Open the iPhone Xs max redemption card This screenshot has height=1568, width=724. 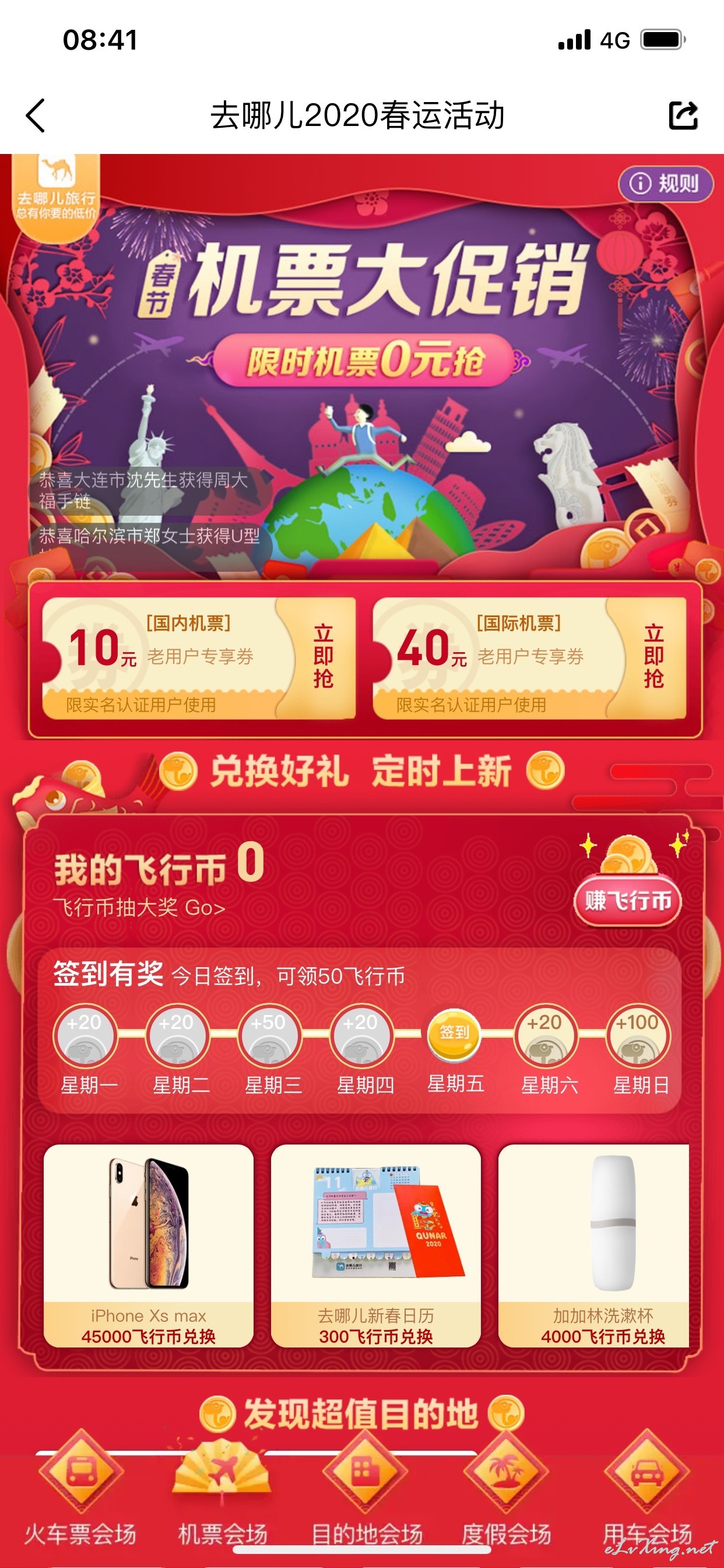click(x=149, y=1245)
